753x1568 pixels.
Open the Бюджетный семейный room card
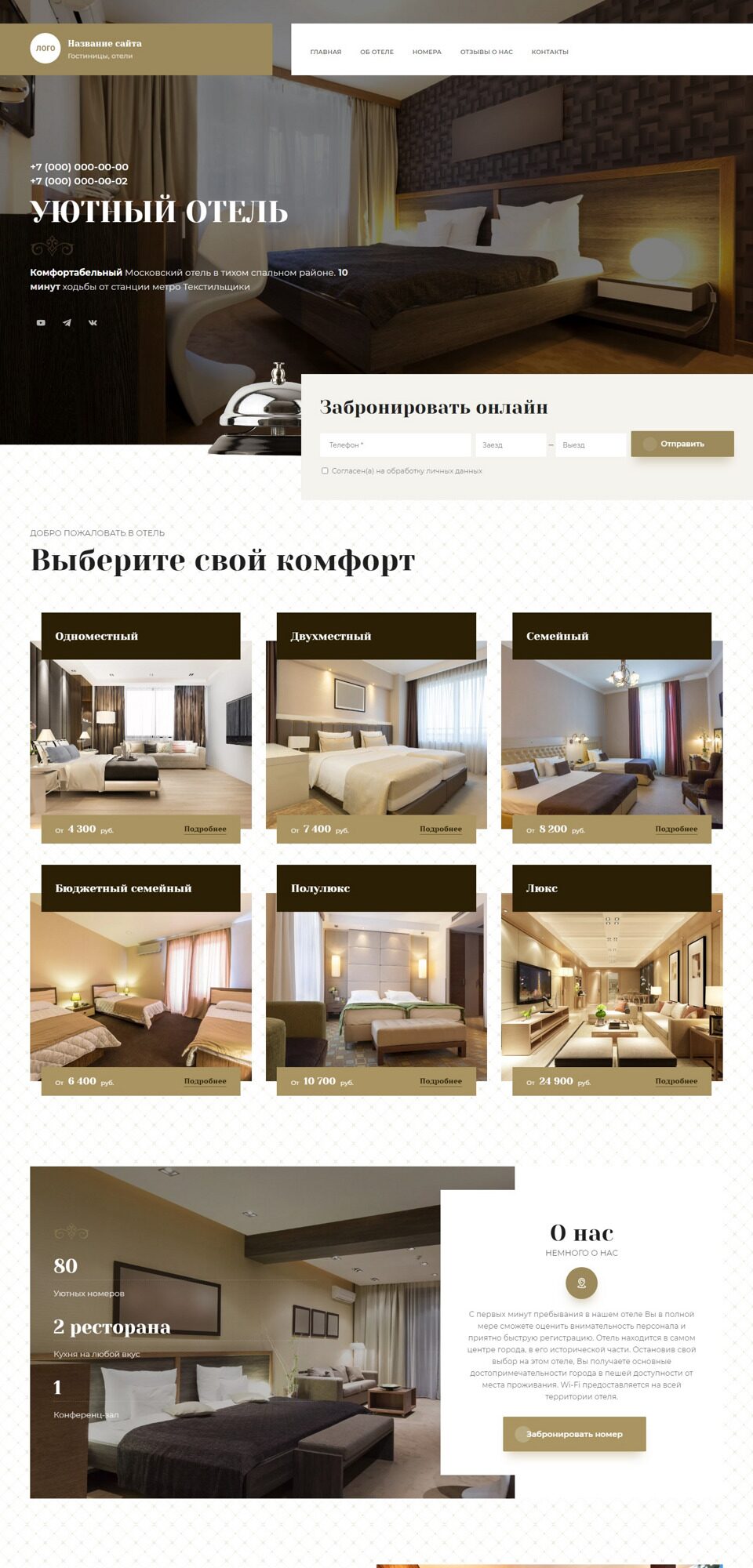click(x=141, y=980)
